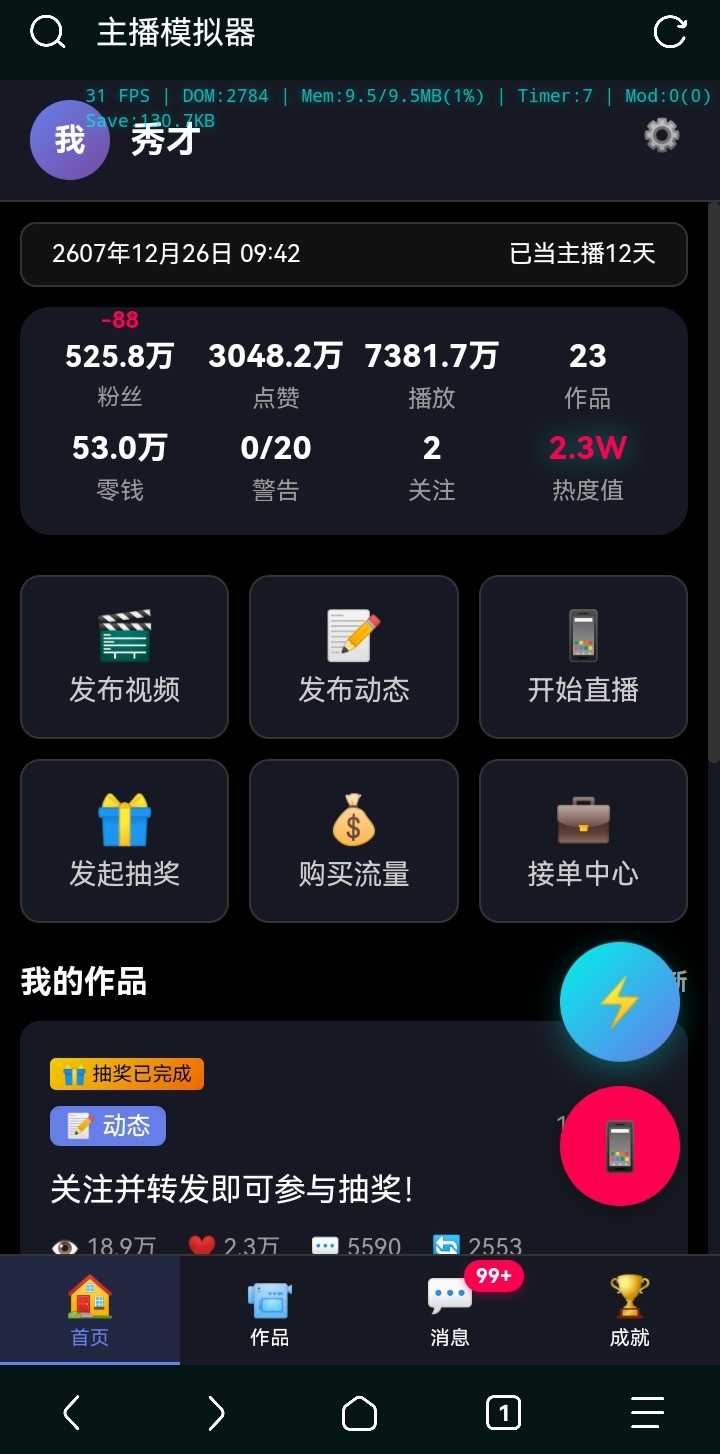Tap the search icon in the browser bar
720x1454 pixels.
click(x=47, y=32)
